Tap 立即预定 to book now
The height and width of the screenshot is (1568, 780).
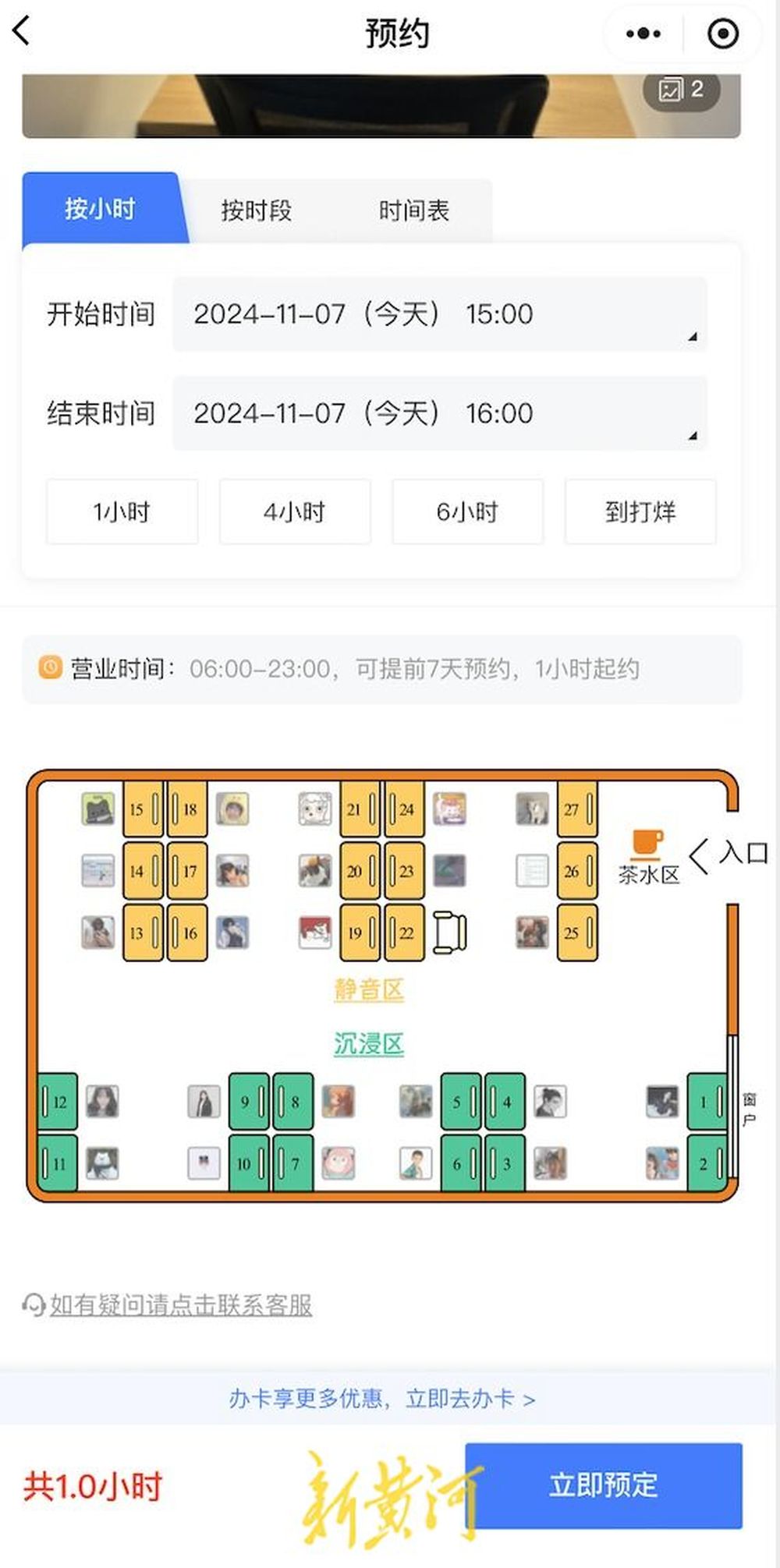[x=603, y=1485]
